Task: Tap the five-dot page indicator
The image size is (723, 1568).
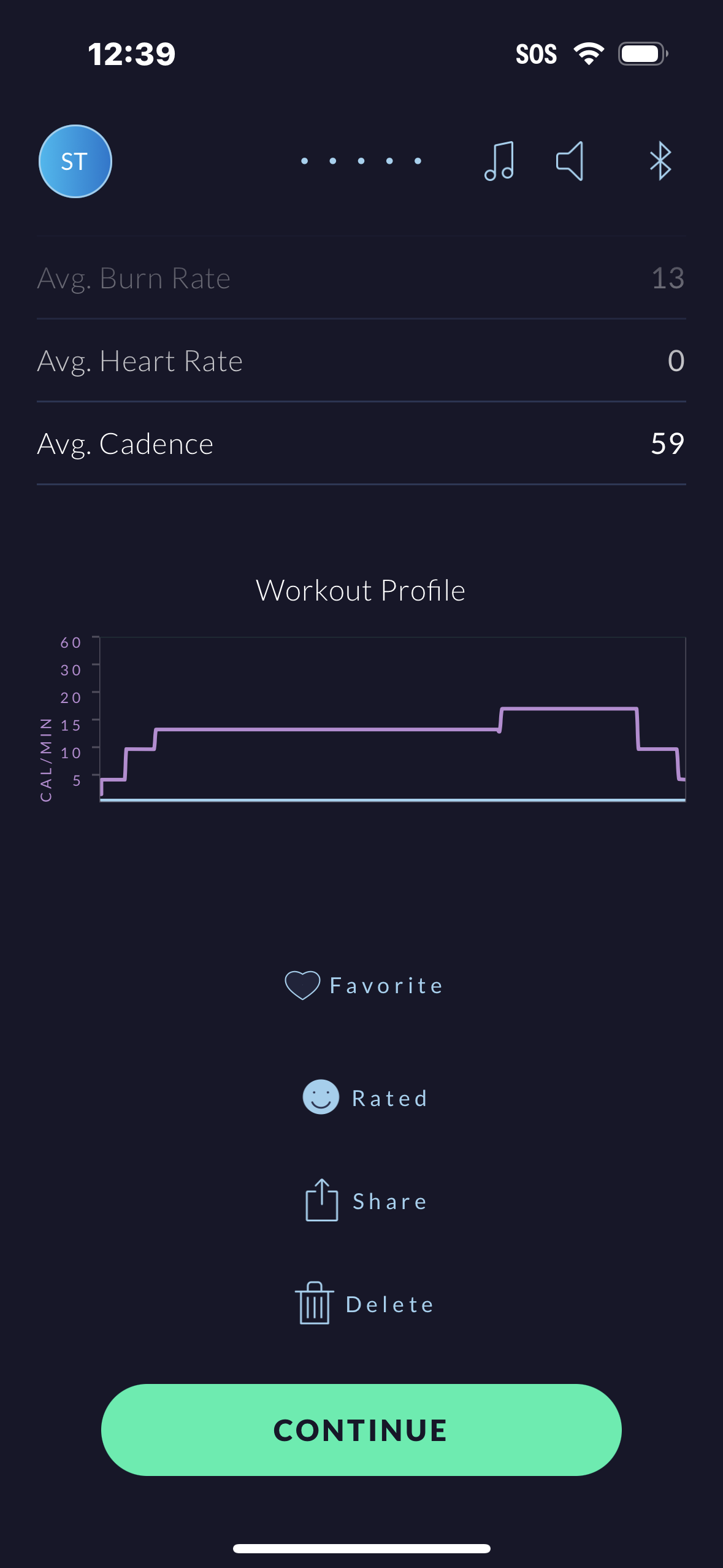Action: coord(361,161)
